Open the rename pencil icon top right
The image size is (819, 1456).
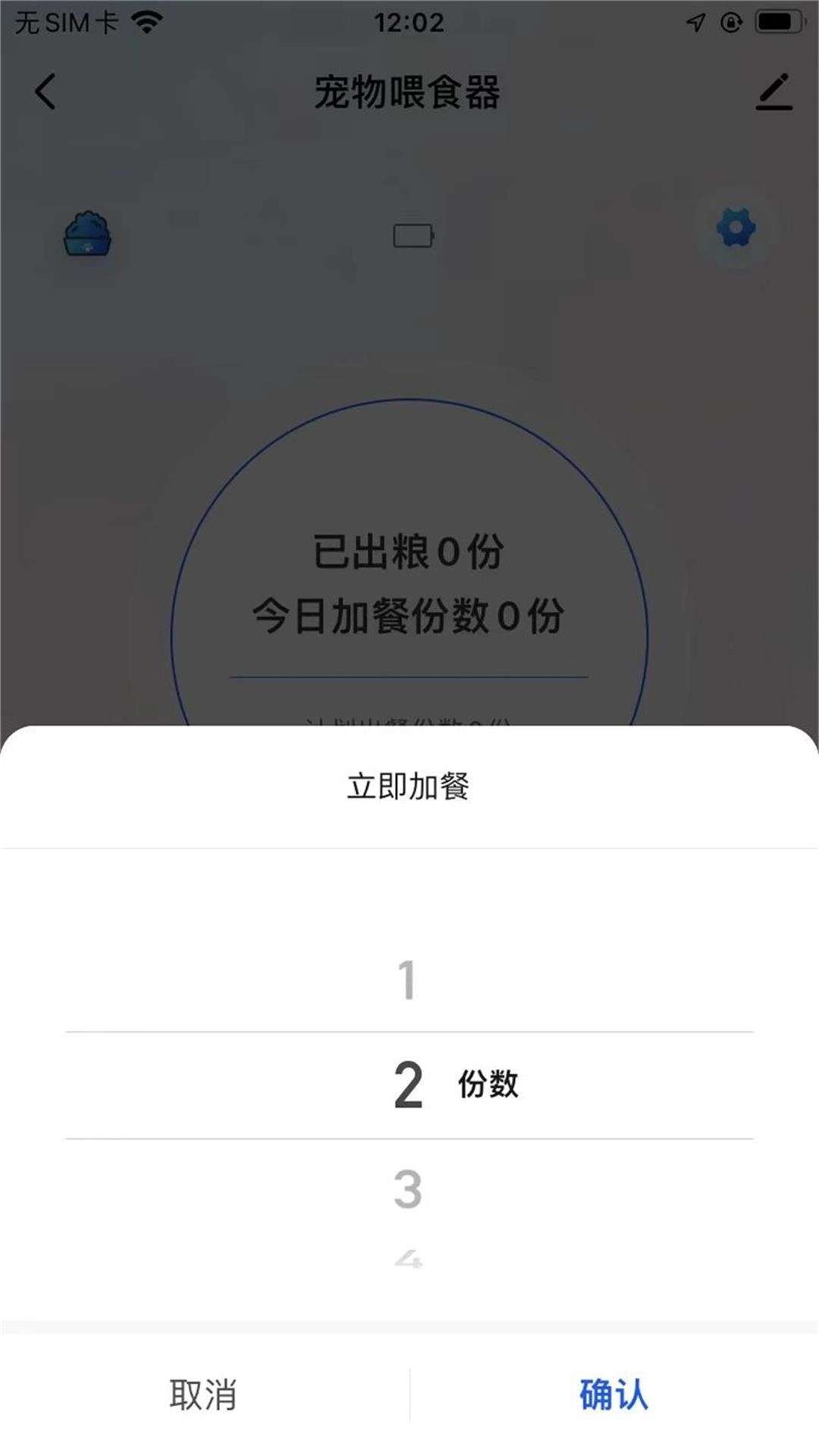pos(775,91)
